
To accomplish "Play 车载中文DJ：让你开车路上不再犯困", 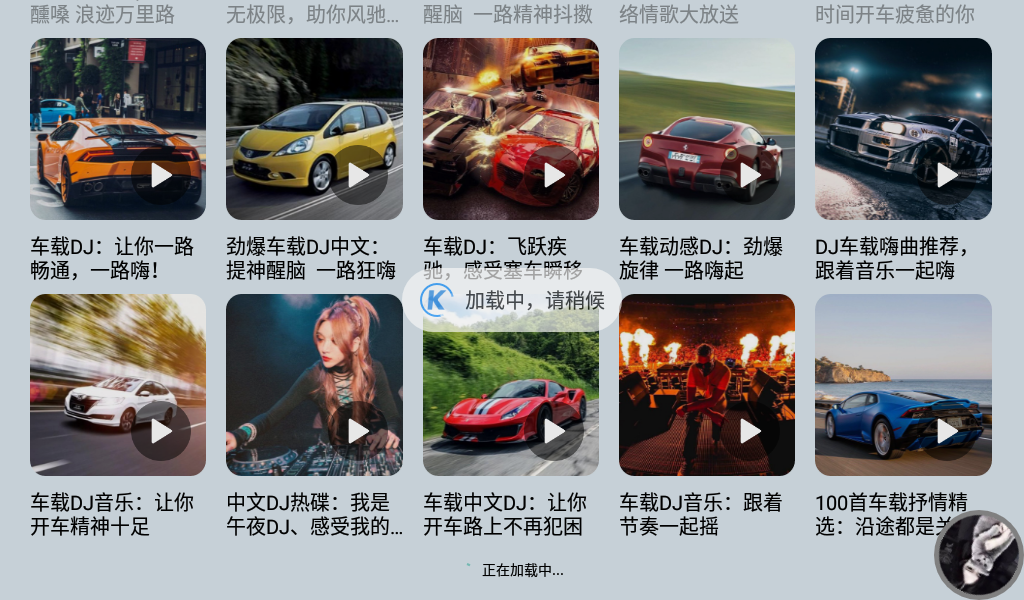I will click(555, 431).
